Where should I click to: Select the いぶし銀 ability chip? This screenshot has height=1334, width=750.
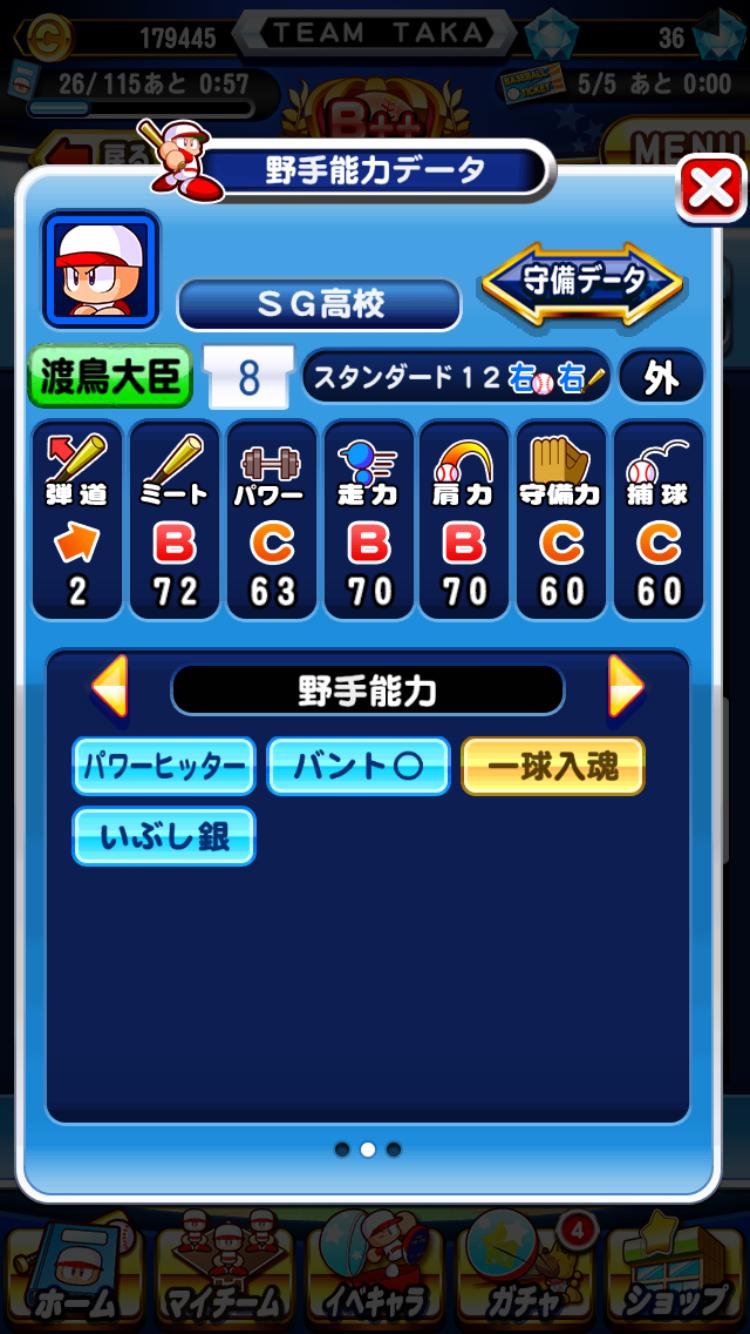tap(164, 836)
